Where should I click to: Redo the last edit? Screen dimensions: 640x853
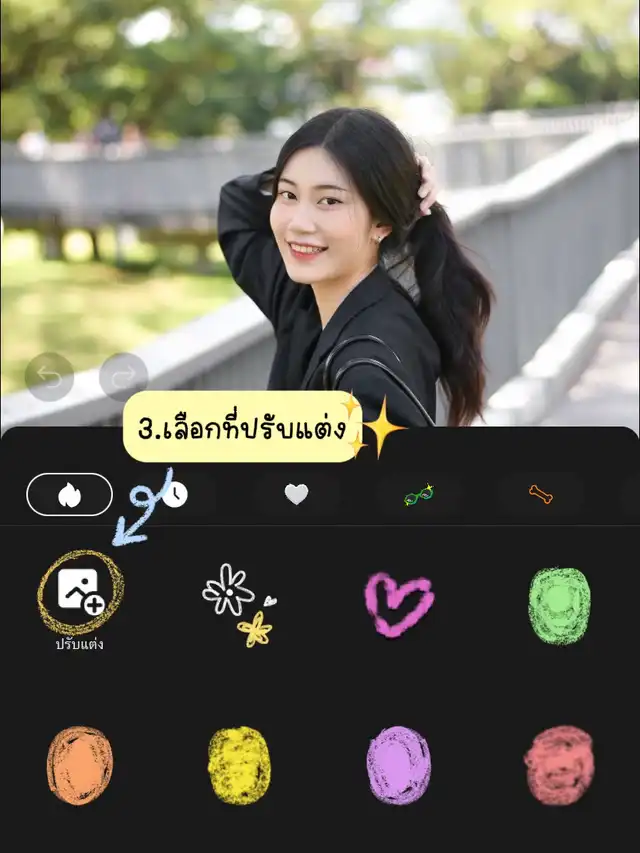124,377
